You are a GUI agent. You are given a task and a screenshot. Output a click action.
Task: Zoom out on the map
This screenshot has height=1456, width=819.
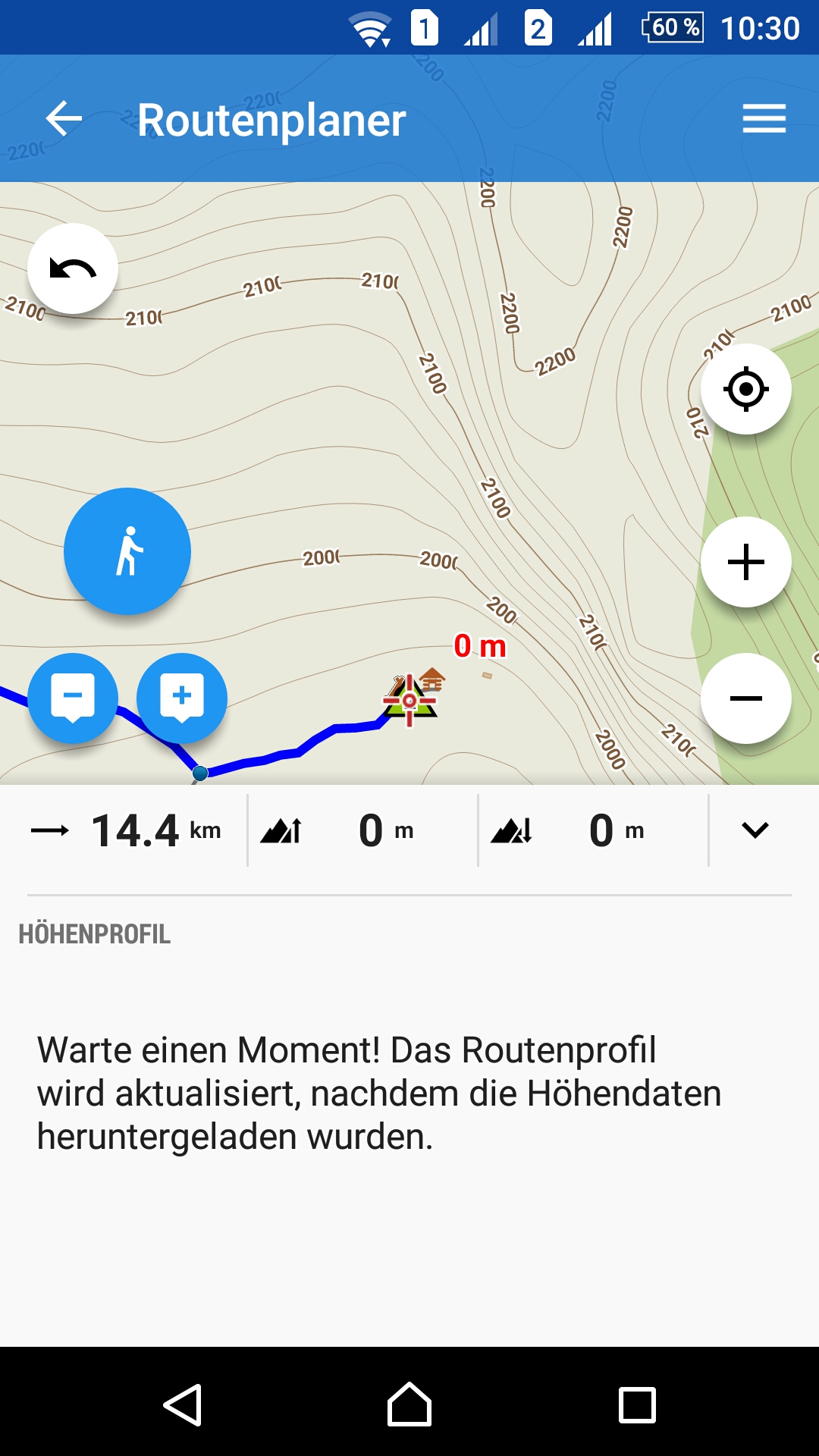coord(745,698)
